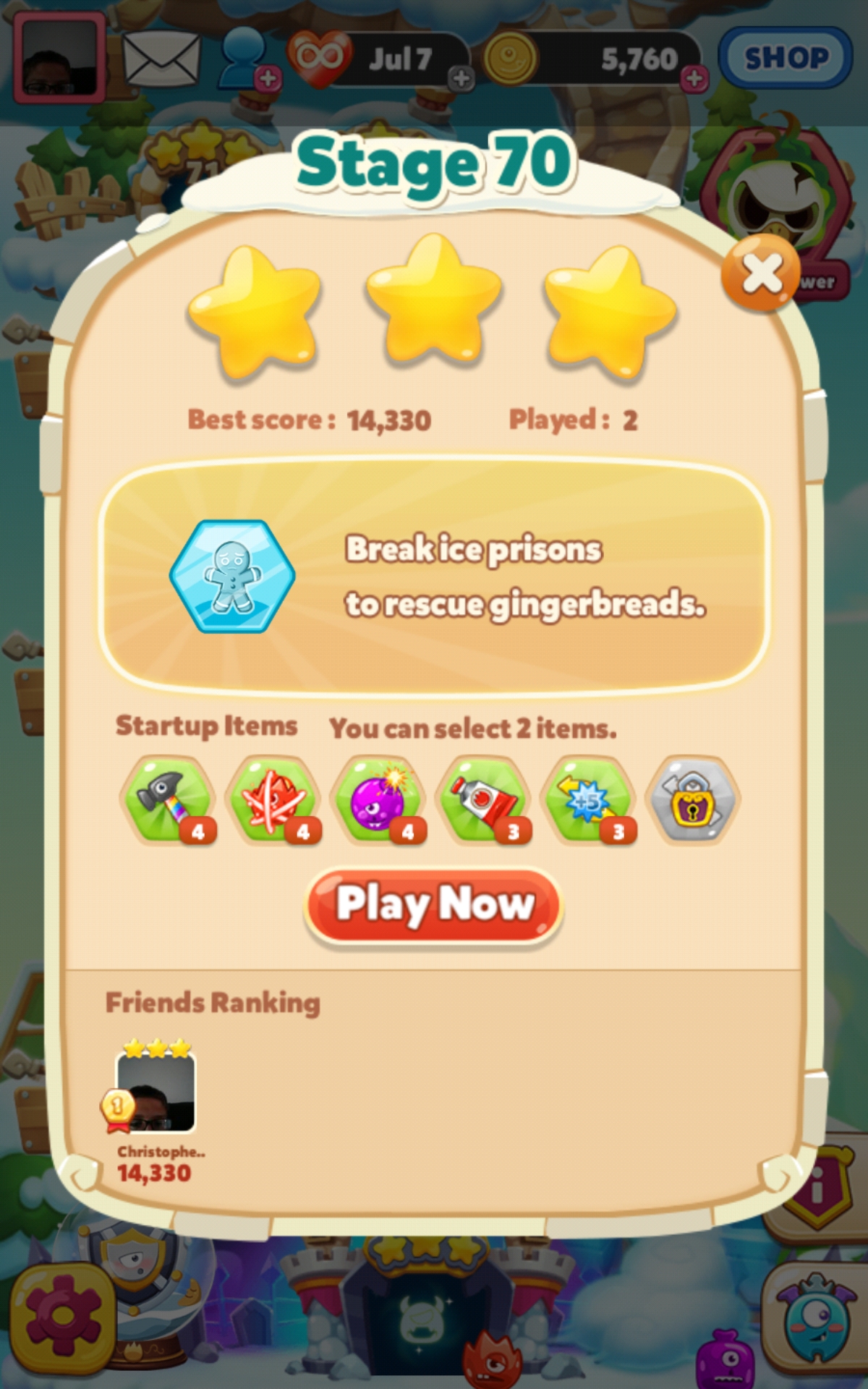The image size is (868, 1389).
Task: Start the stage with Play Now
Action: [433, 904]
